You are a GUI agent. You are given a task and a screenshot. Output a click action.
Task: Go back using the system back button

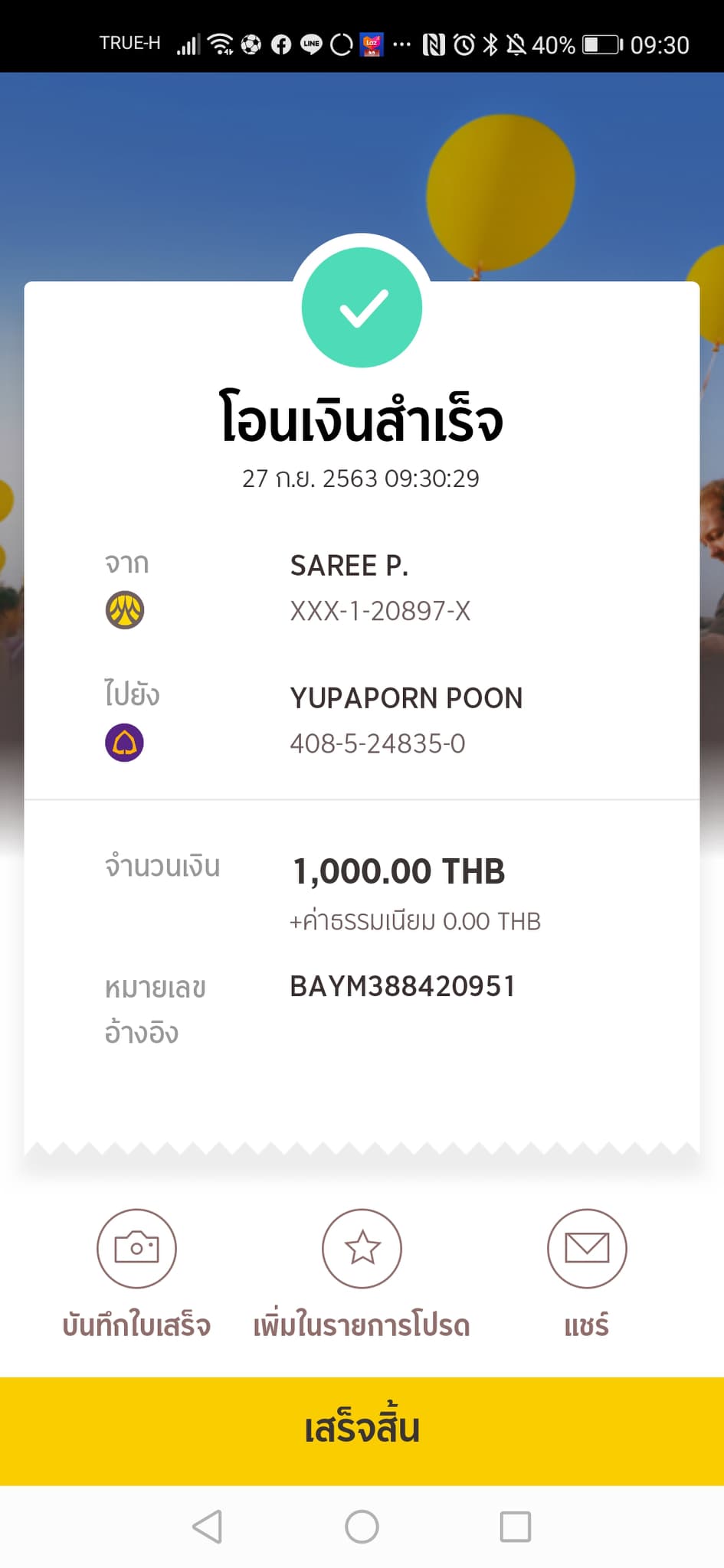click(x=208, y=1527)
